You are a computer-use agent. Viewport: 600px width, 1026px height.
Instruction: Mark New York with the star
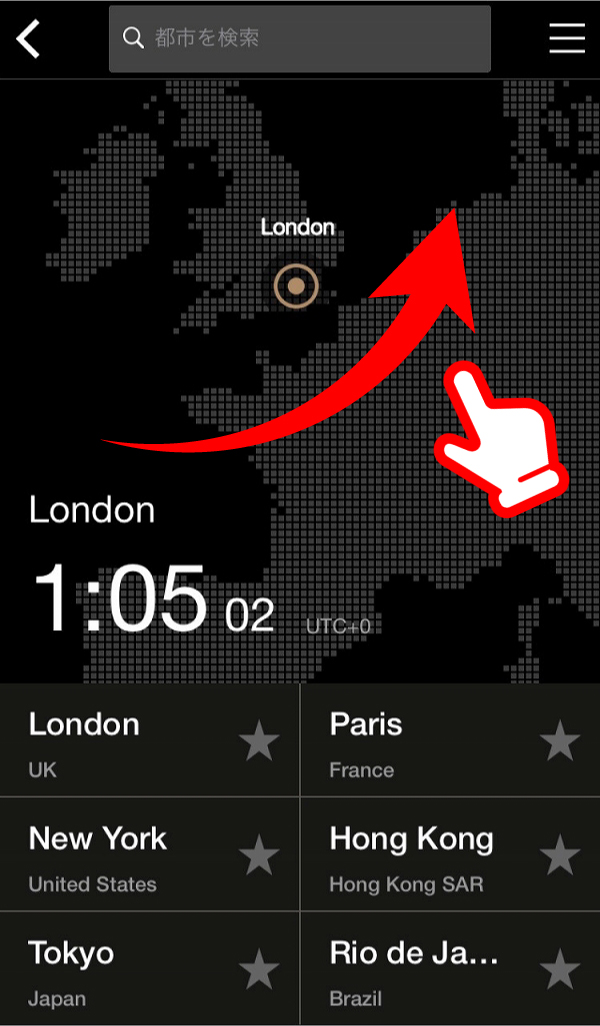[259, 856]
